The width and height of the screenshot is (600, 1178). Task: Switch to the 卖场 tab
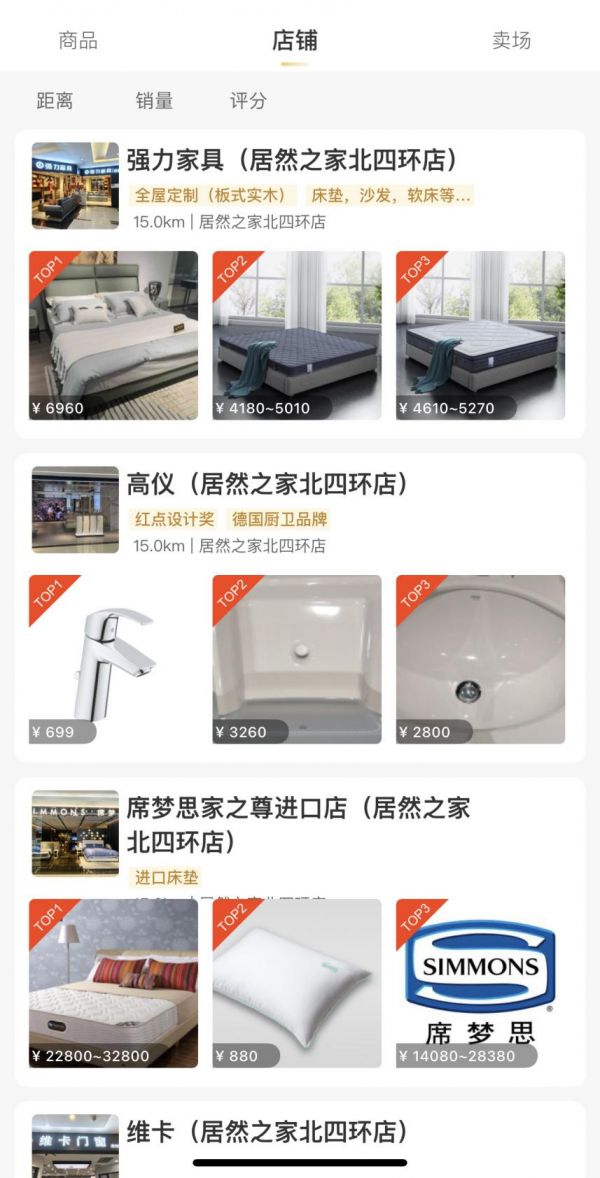511,41
